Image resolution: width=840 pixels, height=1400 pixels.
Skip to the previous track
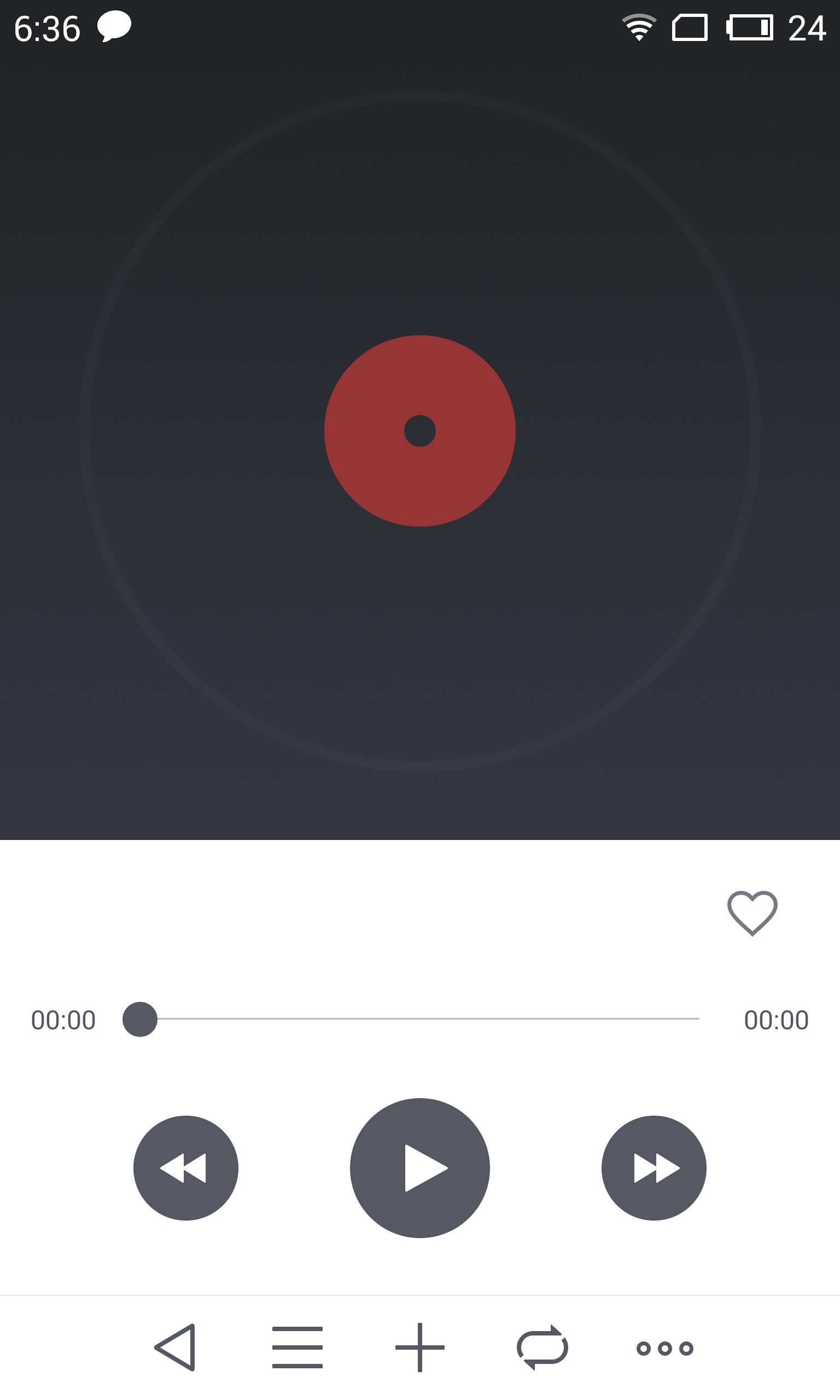[x=185, y=1168]
